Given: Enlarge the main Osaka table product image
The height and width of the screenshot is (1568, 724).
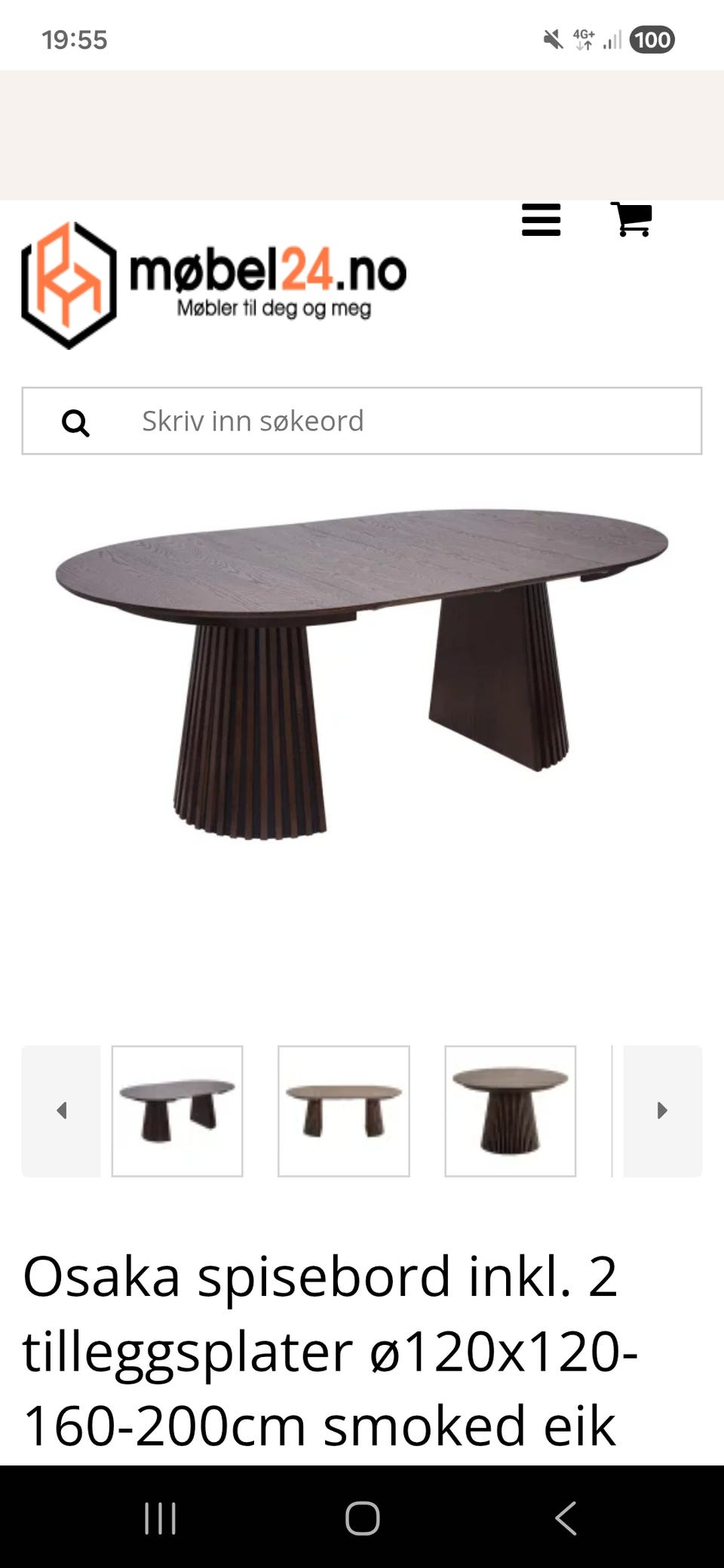Looking at the screenshot, I should pyautogui.click(x=362, y=671).
